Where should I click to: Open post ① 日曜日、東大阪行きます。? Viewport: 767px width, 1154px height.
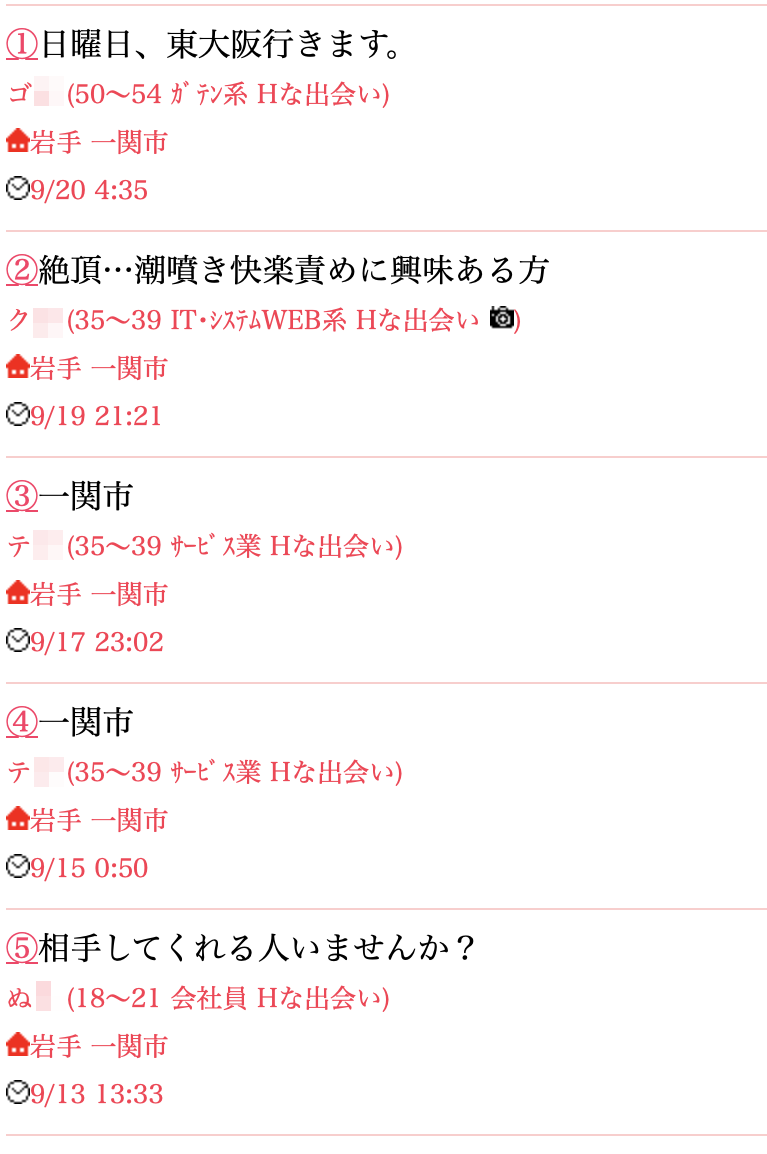(x=22, y=44)
